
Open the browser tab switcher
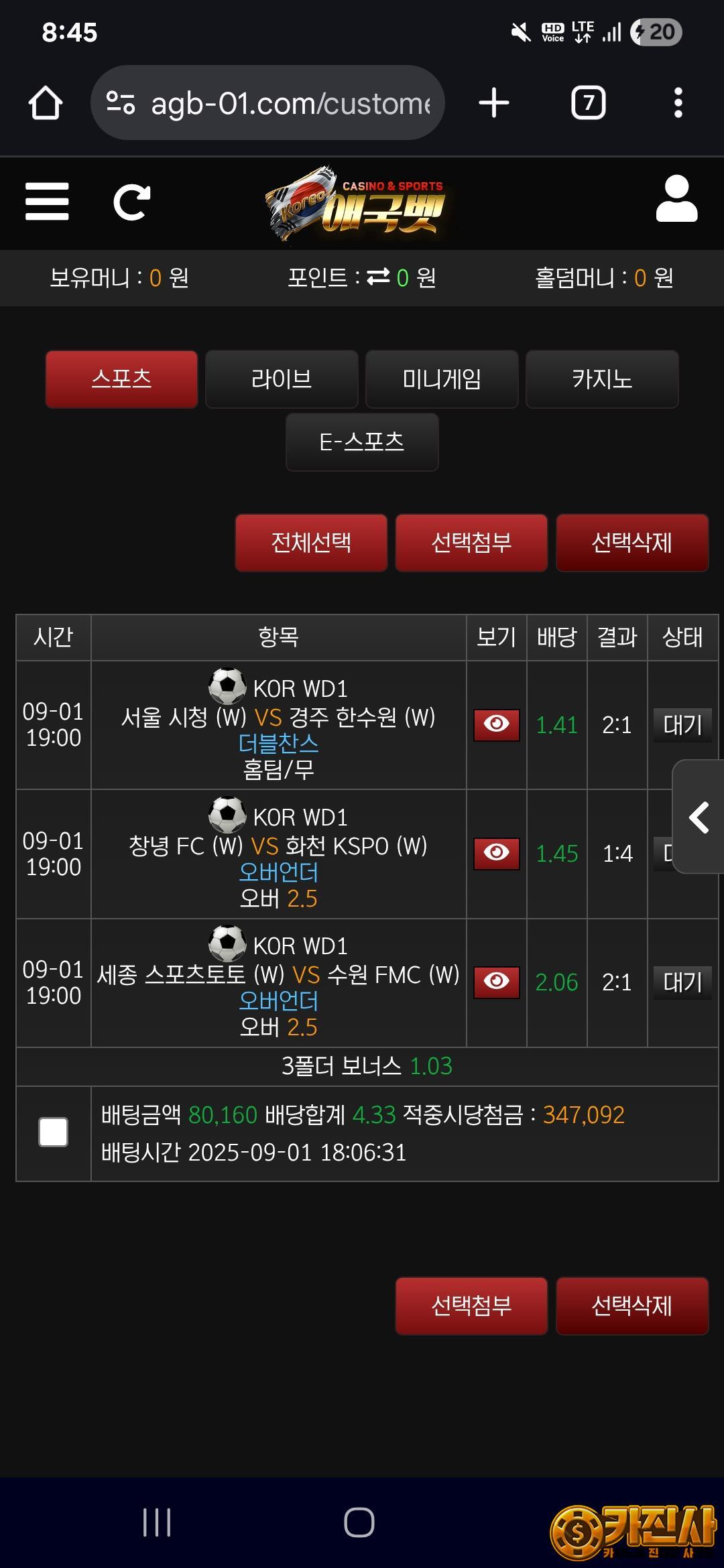click(588, 103)
